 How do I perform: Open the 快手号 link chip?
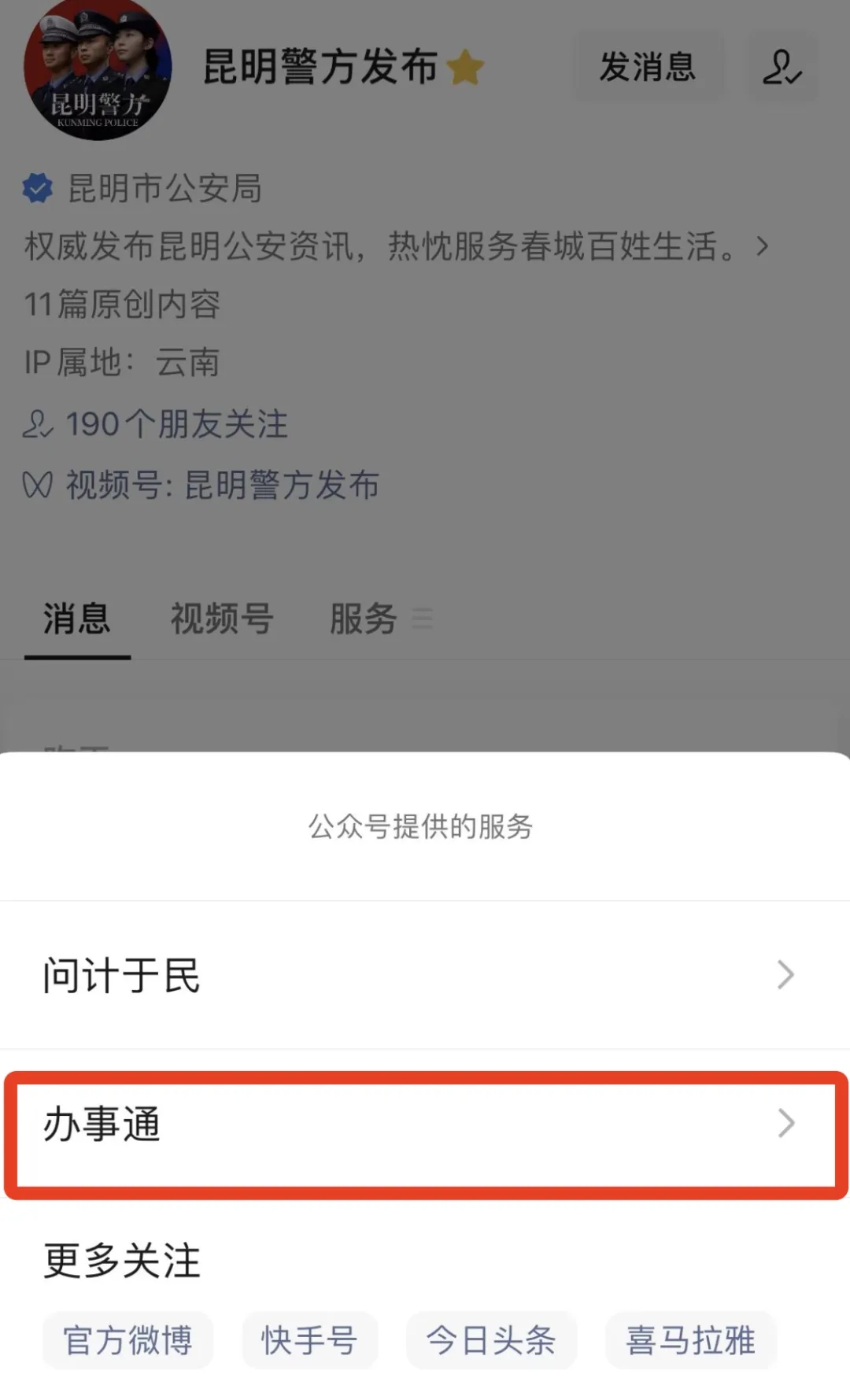point(309,1339)
